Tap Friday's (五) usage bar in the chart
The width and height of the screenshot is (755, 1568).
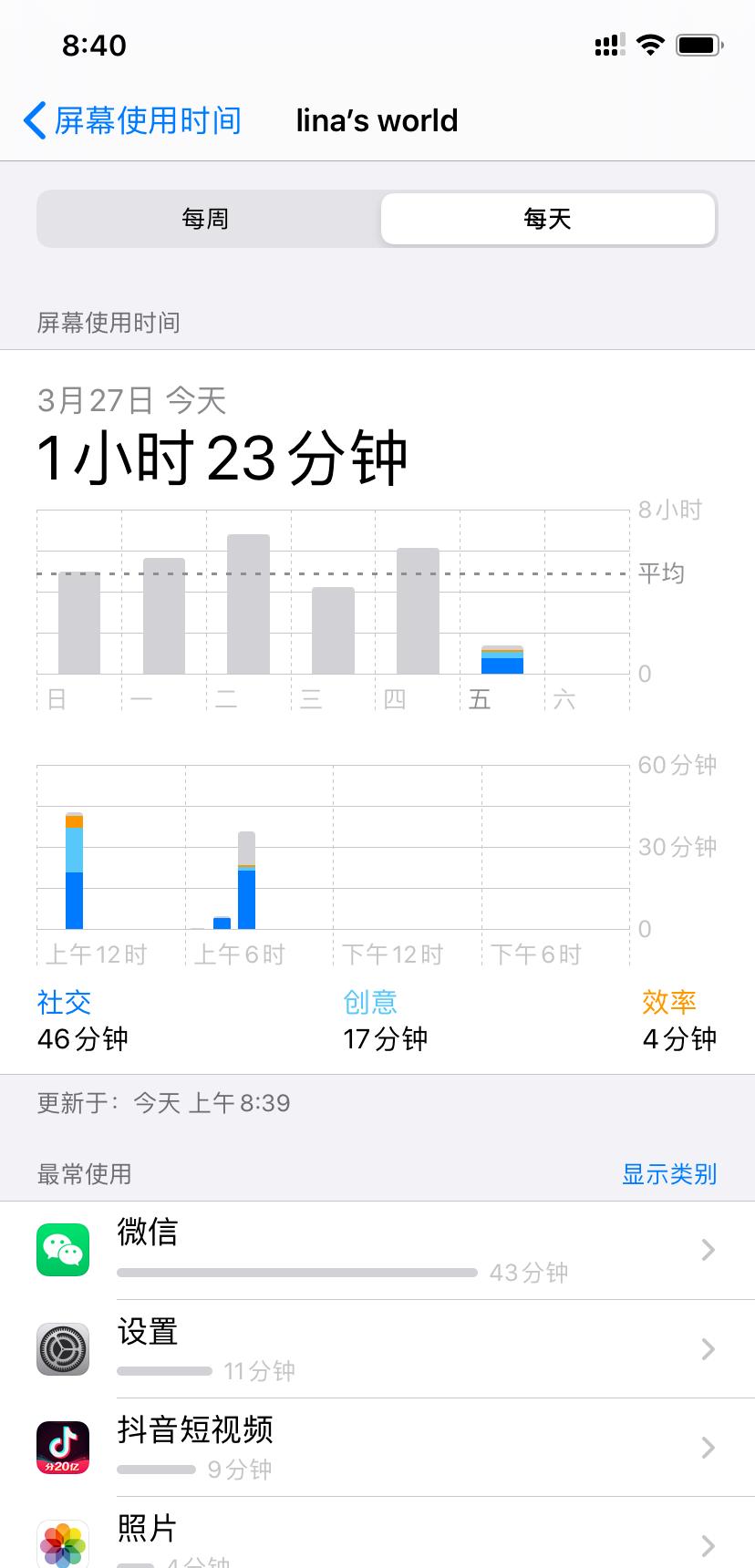(x=502, y=658)
